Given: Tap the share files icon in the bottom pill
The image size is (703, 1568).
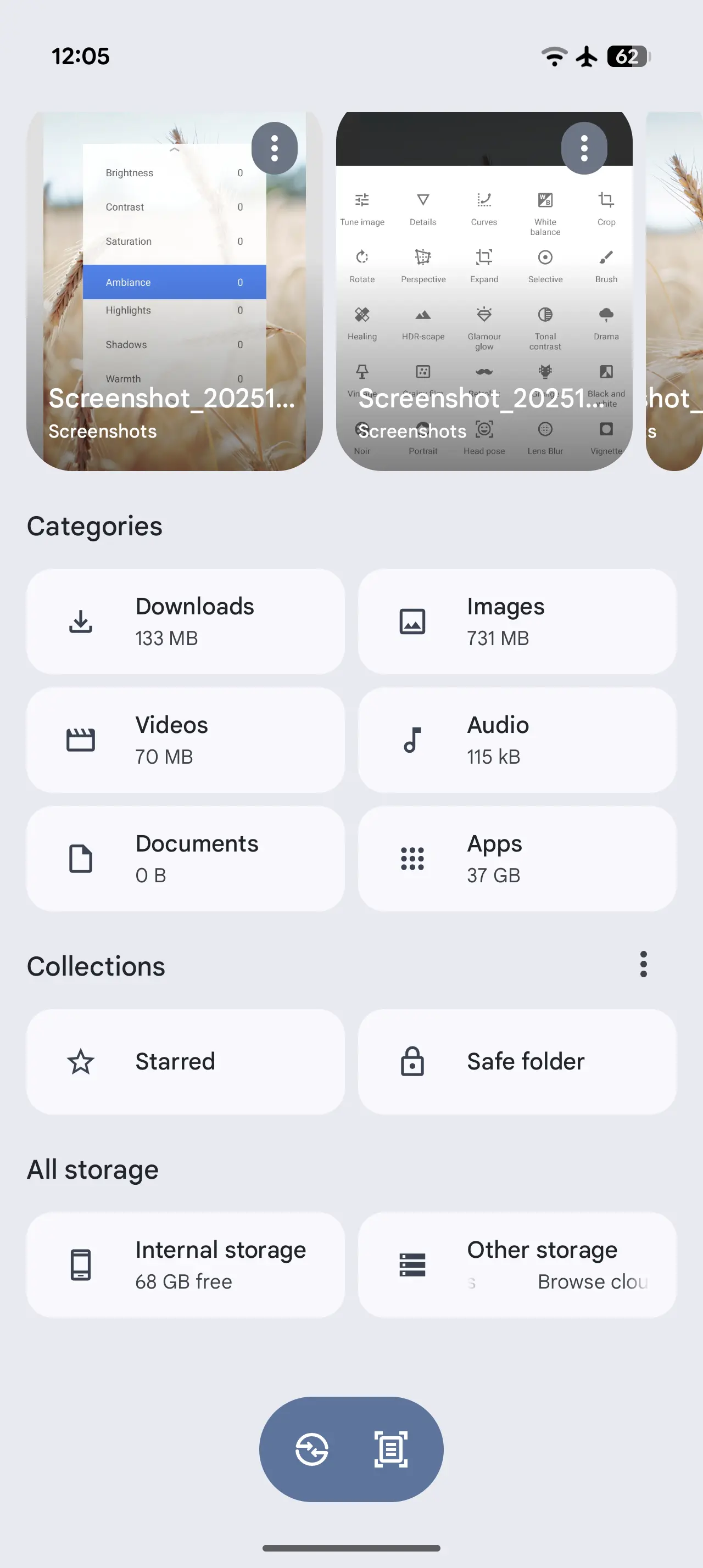Looking at the screenshot, I should click(x=311, y=1449).
